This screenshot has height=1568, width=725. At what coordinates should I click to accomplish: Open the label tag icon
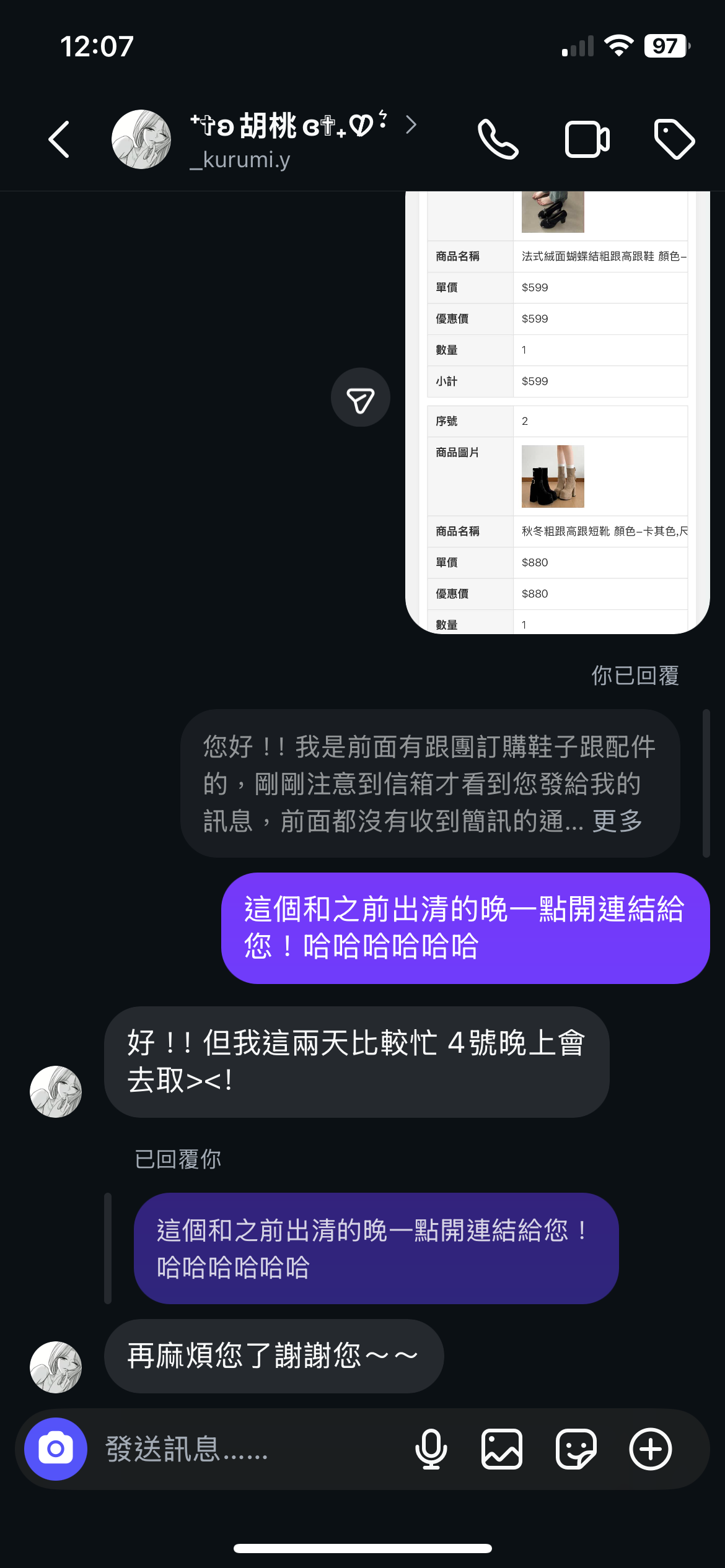point(674,139)
